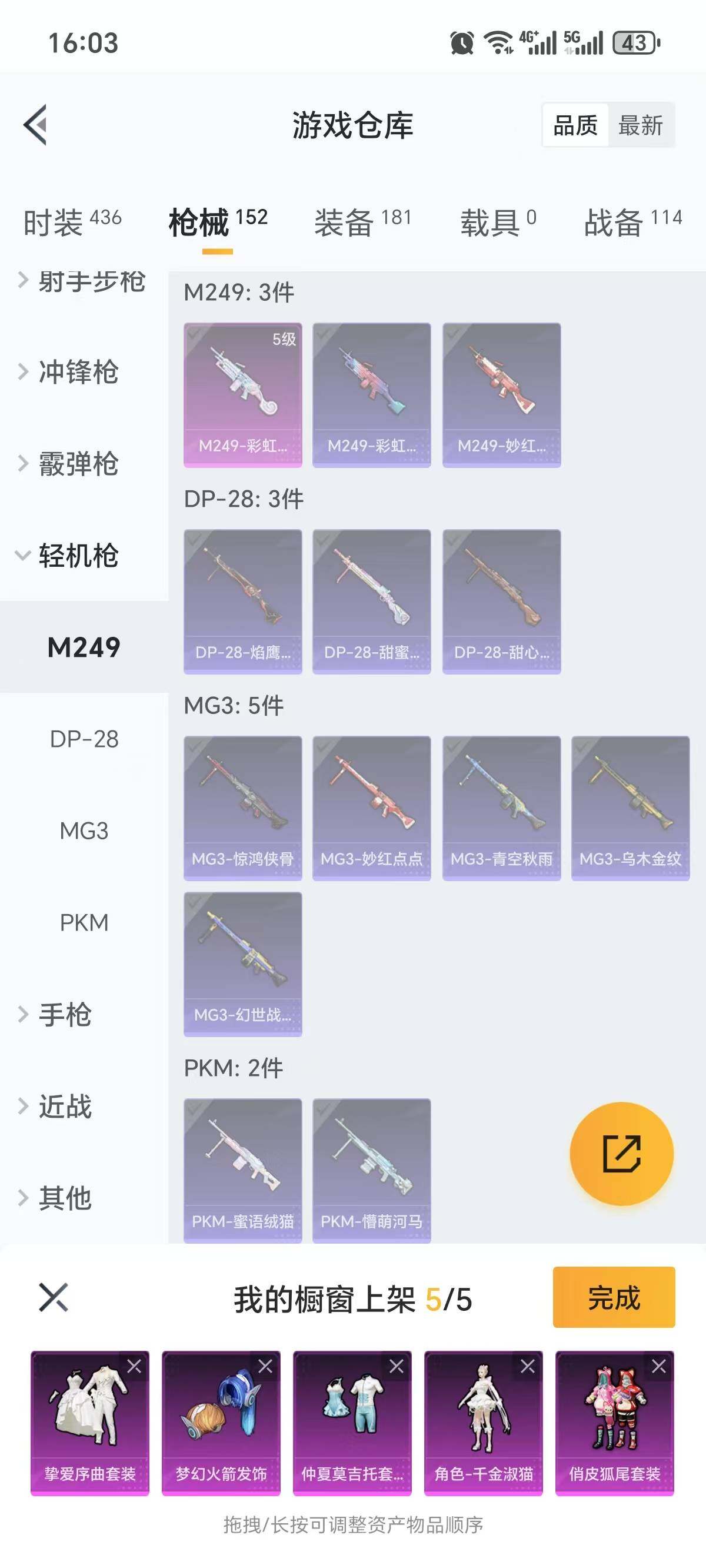This screenshot has width=706, height=1568.
Task: Open the 装备 tab
Action: [363, 221]
